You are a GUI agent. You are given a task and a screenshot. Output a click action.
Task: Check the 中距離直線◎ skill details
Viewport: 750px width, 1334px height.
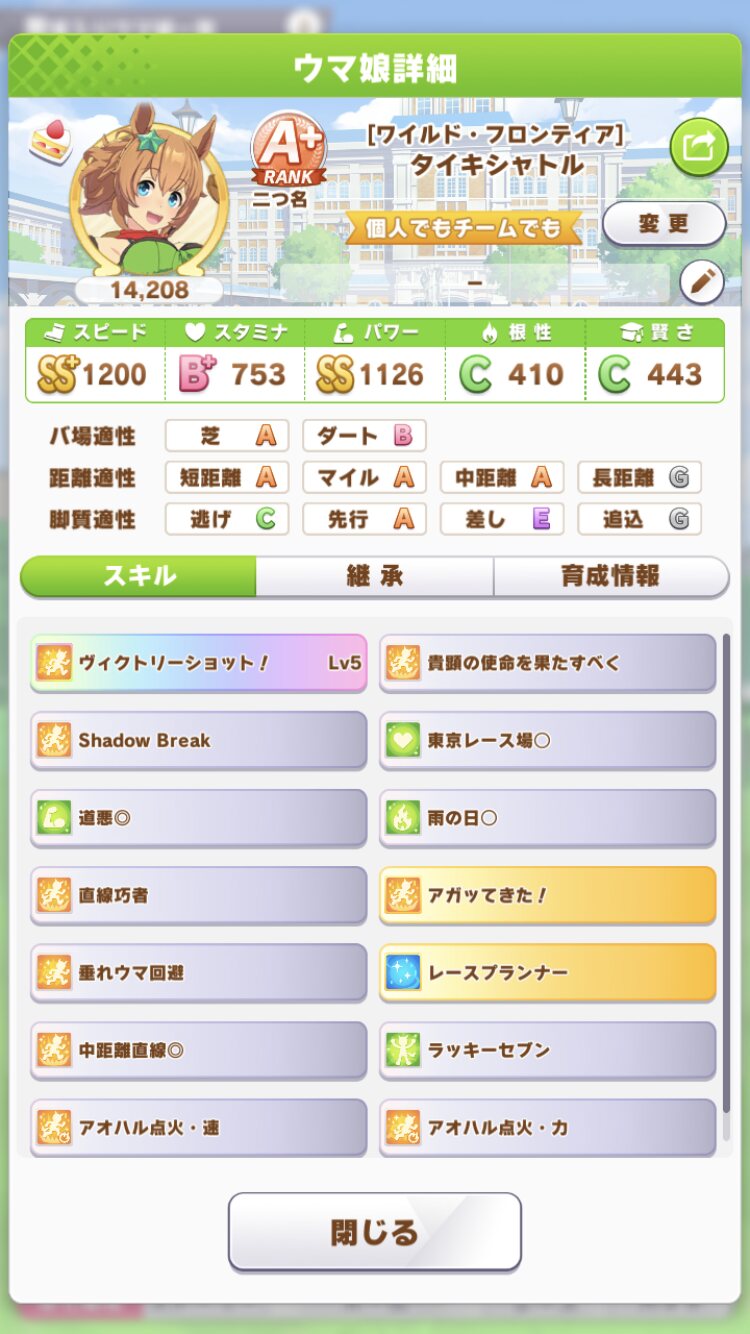pos(198,1050)
